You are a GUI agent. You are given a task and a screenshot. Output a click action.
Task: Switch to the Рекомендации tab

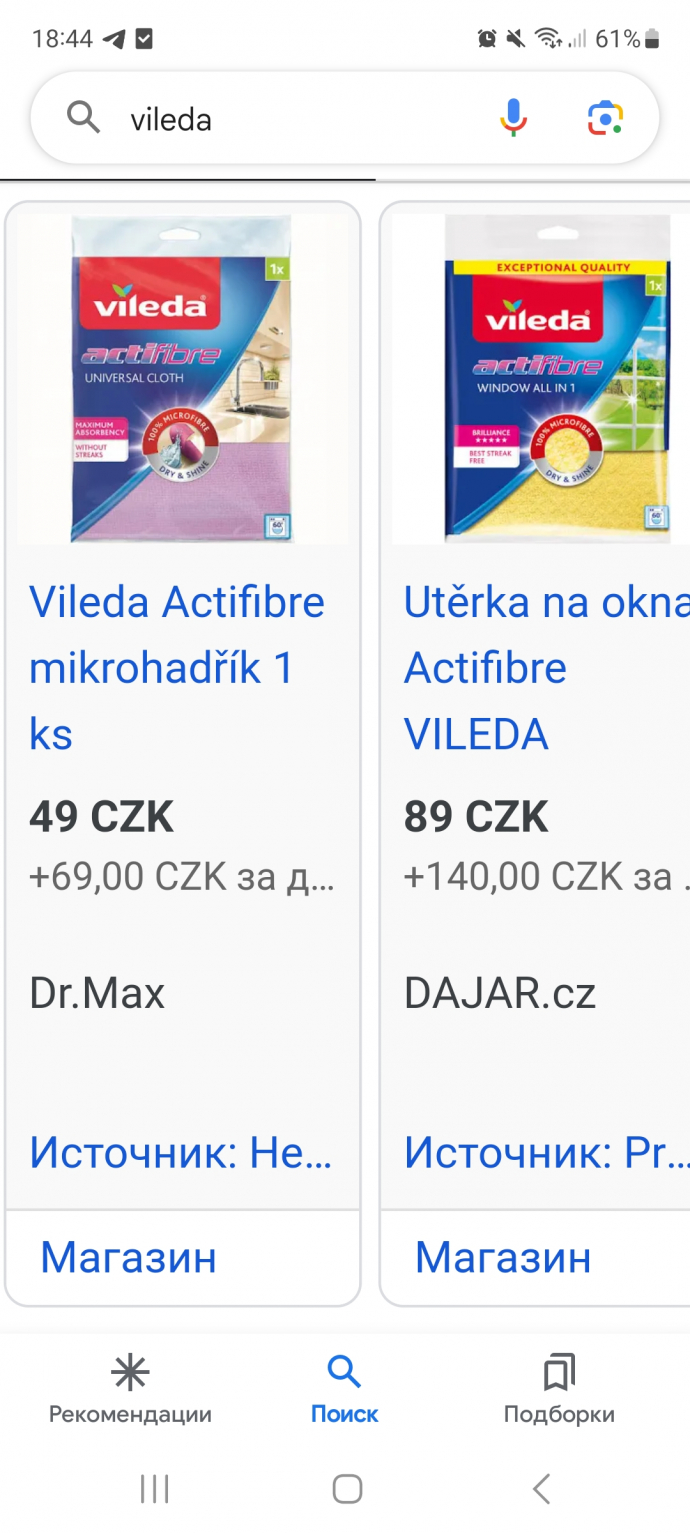coord(130,1389)
